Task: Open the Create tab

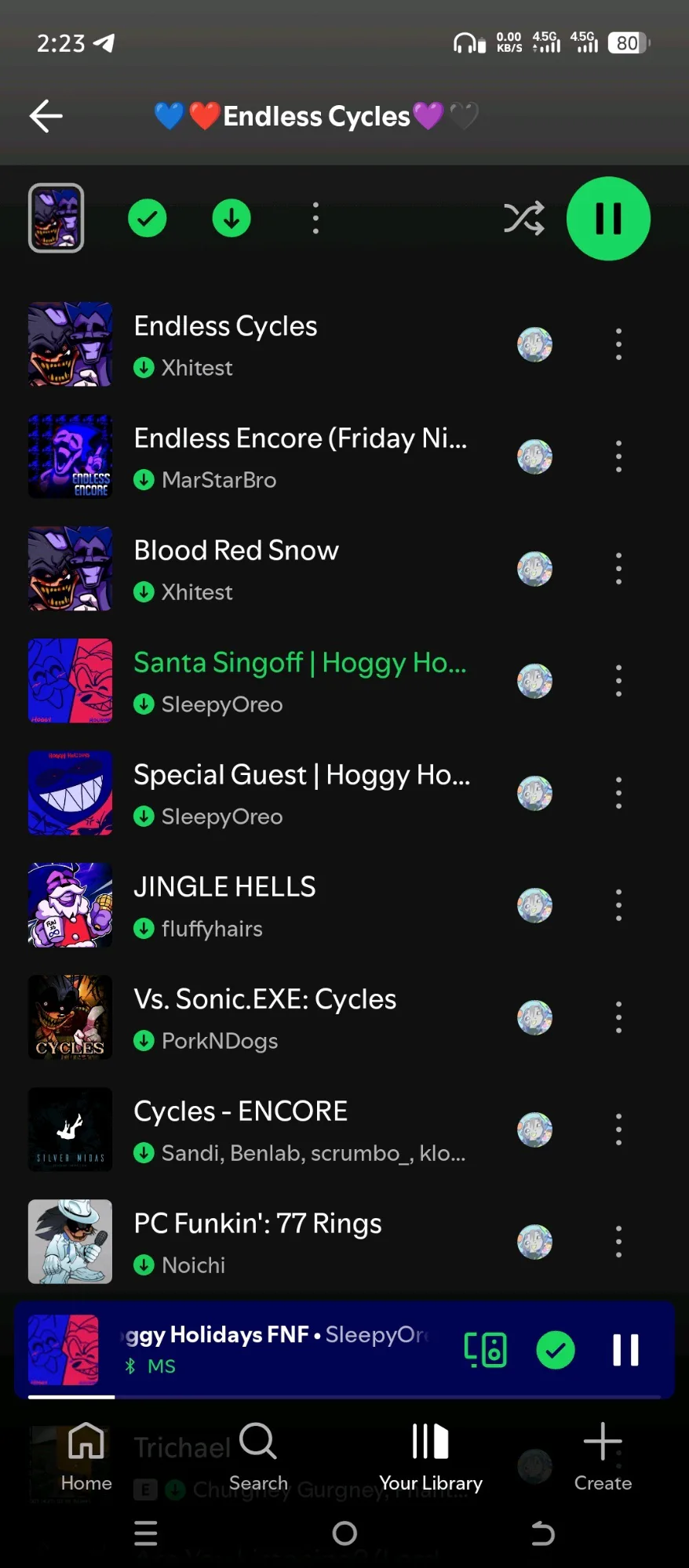Action: pyautogui.click(x=603, y=1457)
